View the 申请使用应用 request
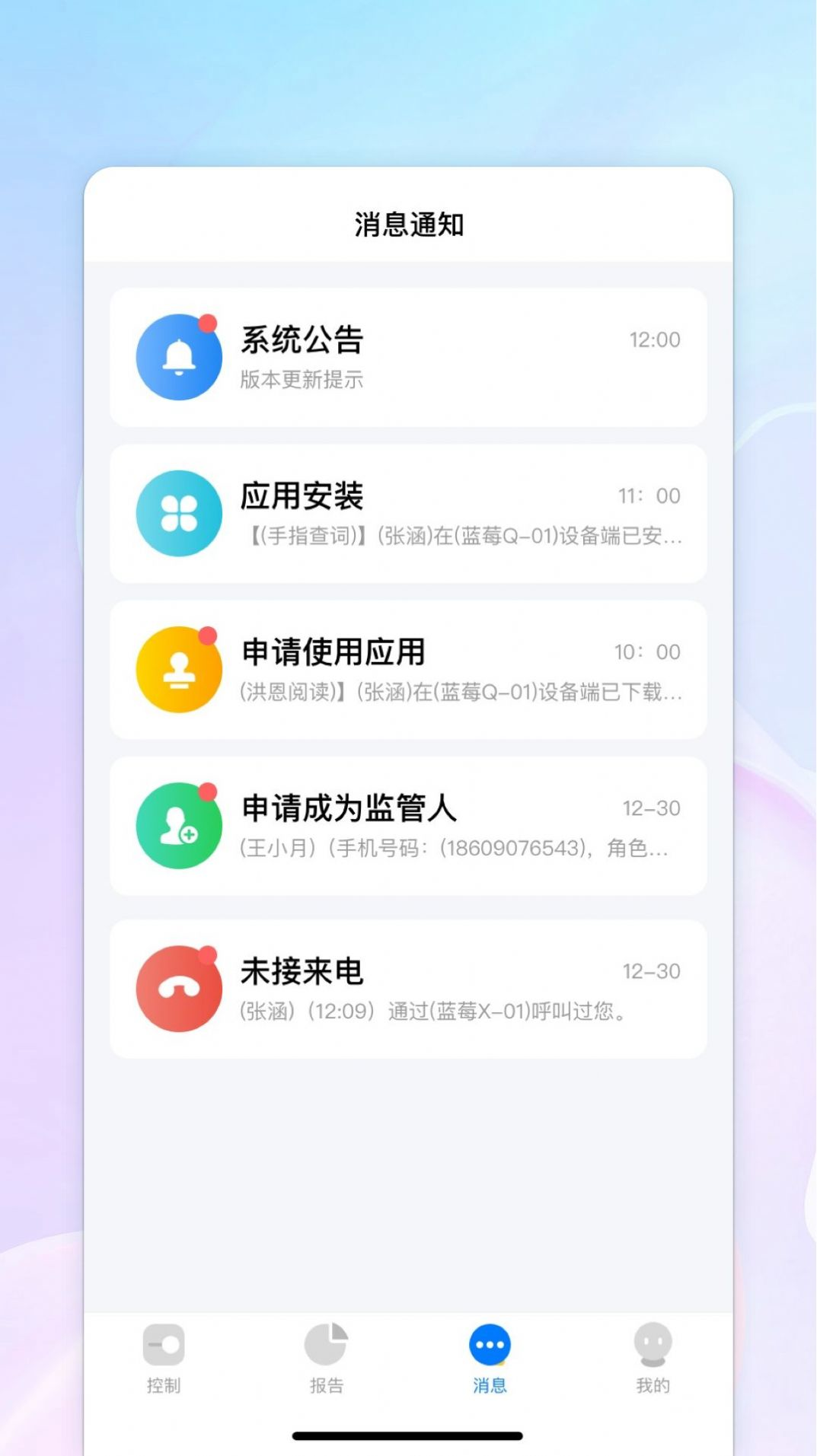817x1456 pixels. pos(408,670)
